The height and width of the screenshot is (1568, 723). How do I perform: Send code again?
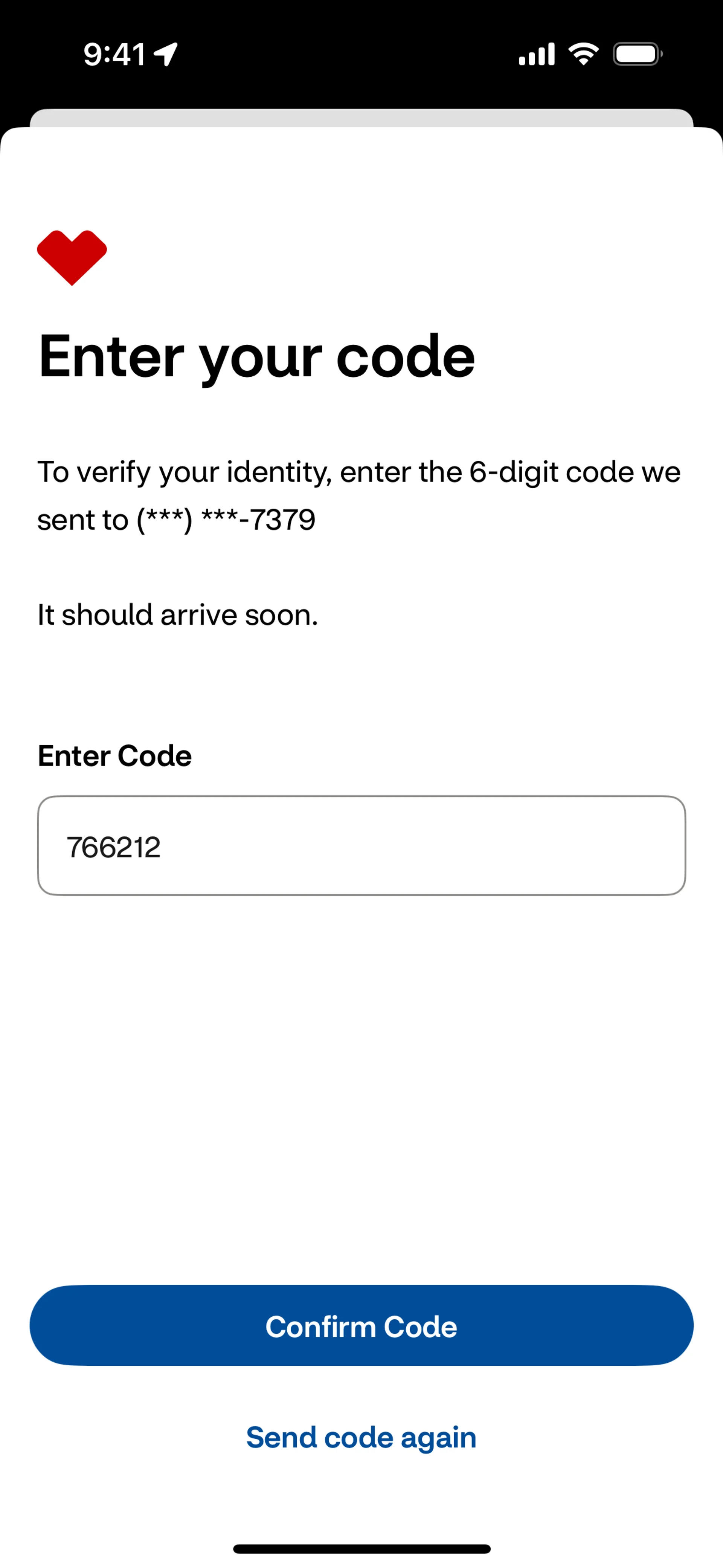[x=361, y=1438]
